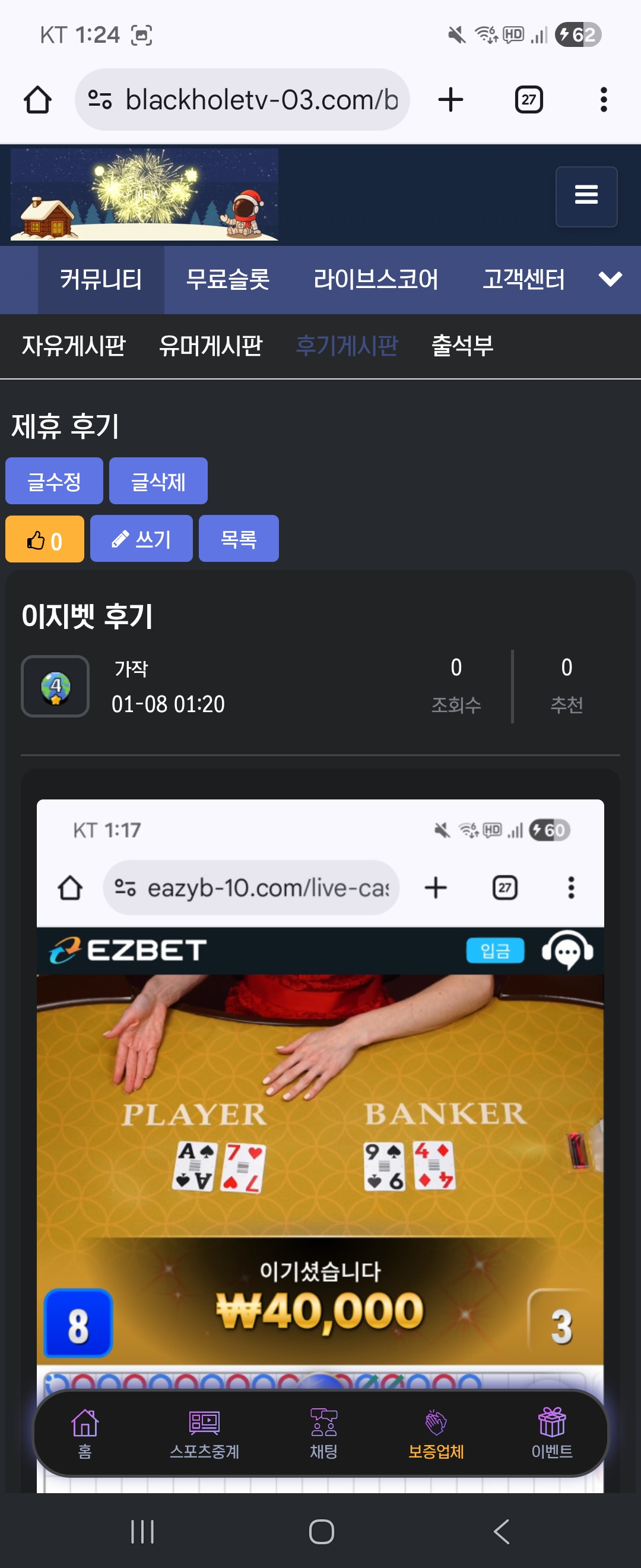Open 스포츠중계 in bottom navigation
This screenshot has height=1568, width=641.
tap(204, 1433)
